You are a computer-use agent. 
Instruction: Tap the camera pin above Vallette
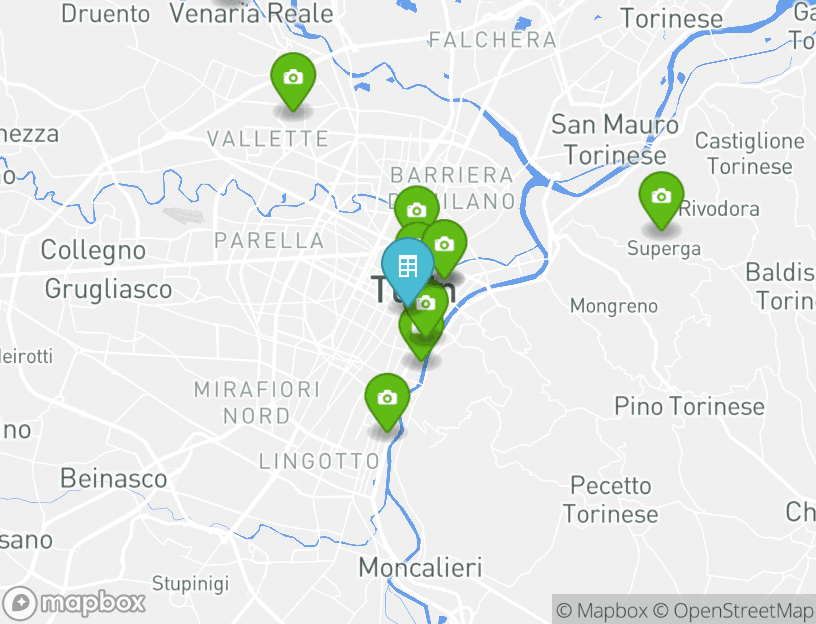293,79
